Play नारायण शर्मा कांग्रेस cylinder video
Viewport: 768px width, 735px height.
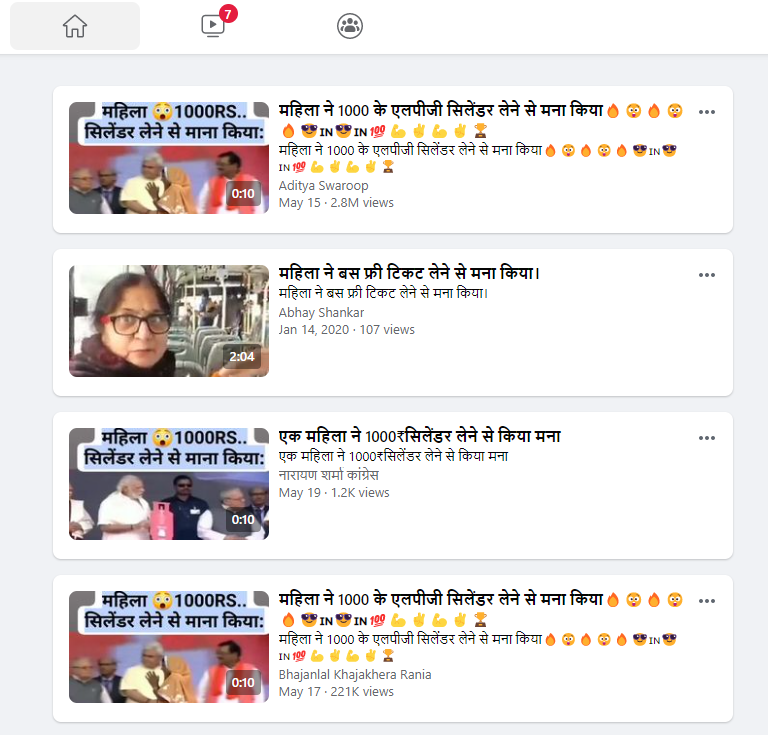click(168, 484)
